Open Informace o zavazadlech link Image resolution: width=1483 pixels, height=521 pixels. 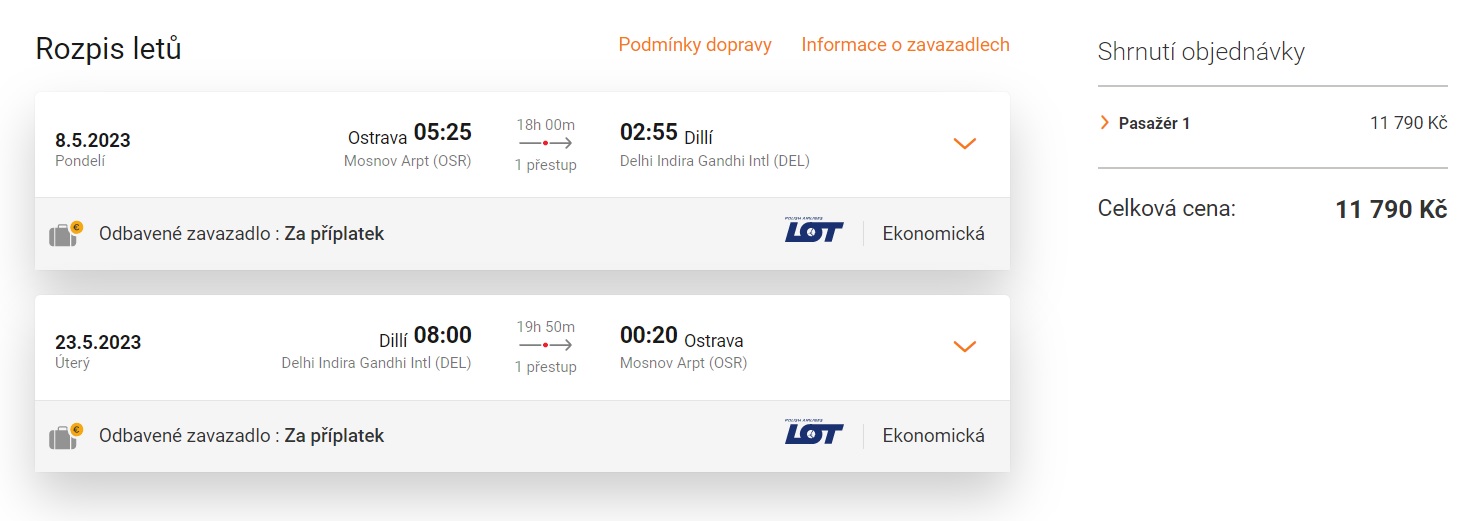click(x=905, y=45)
